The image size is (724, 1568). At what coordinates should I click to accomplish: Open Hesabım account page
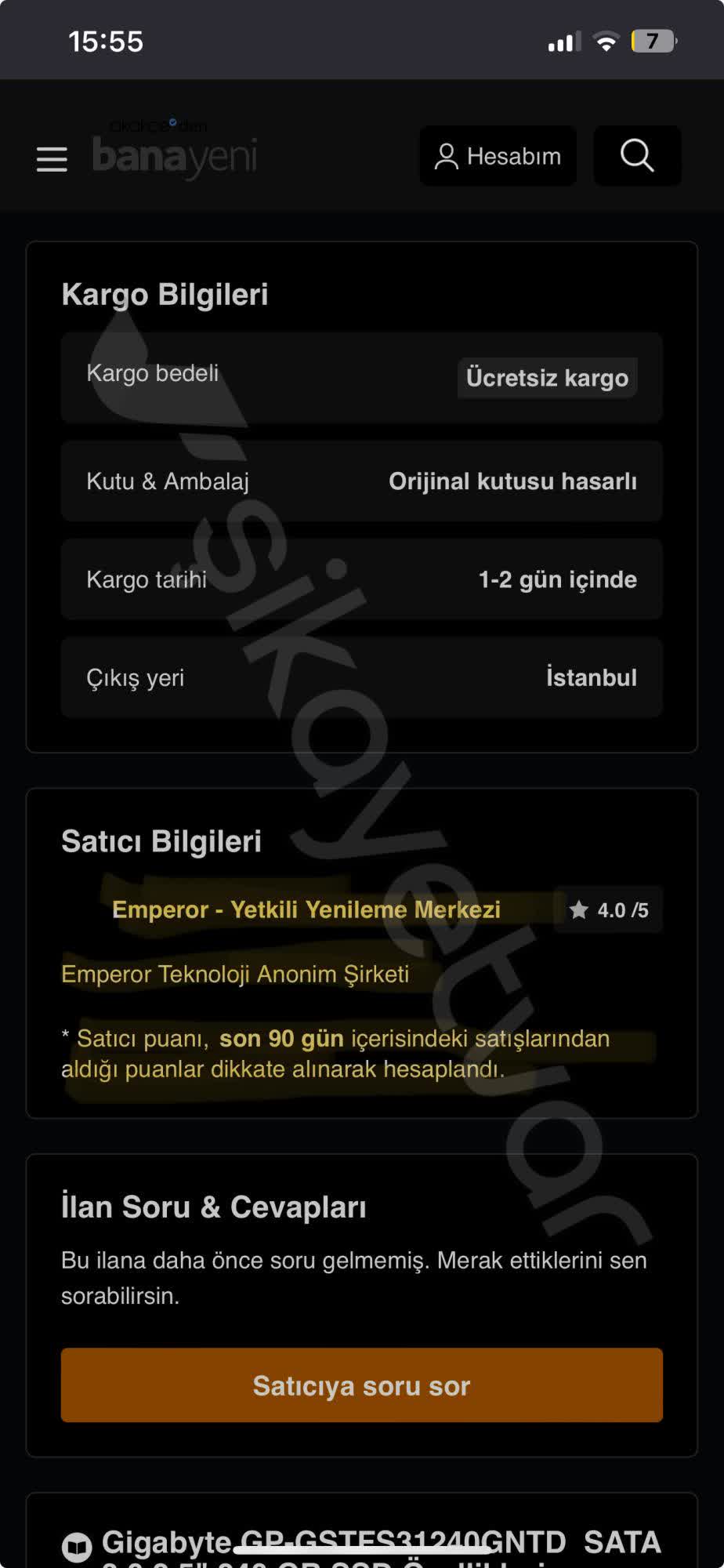tap(498, 156)
